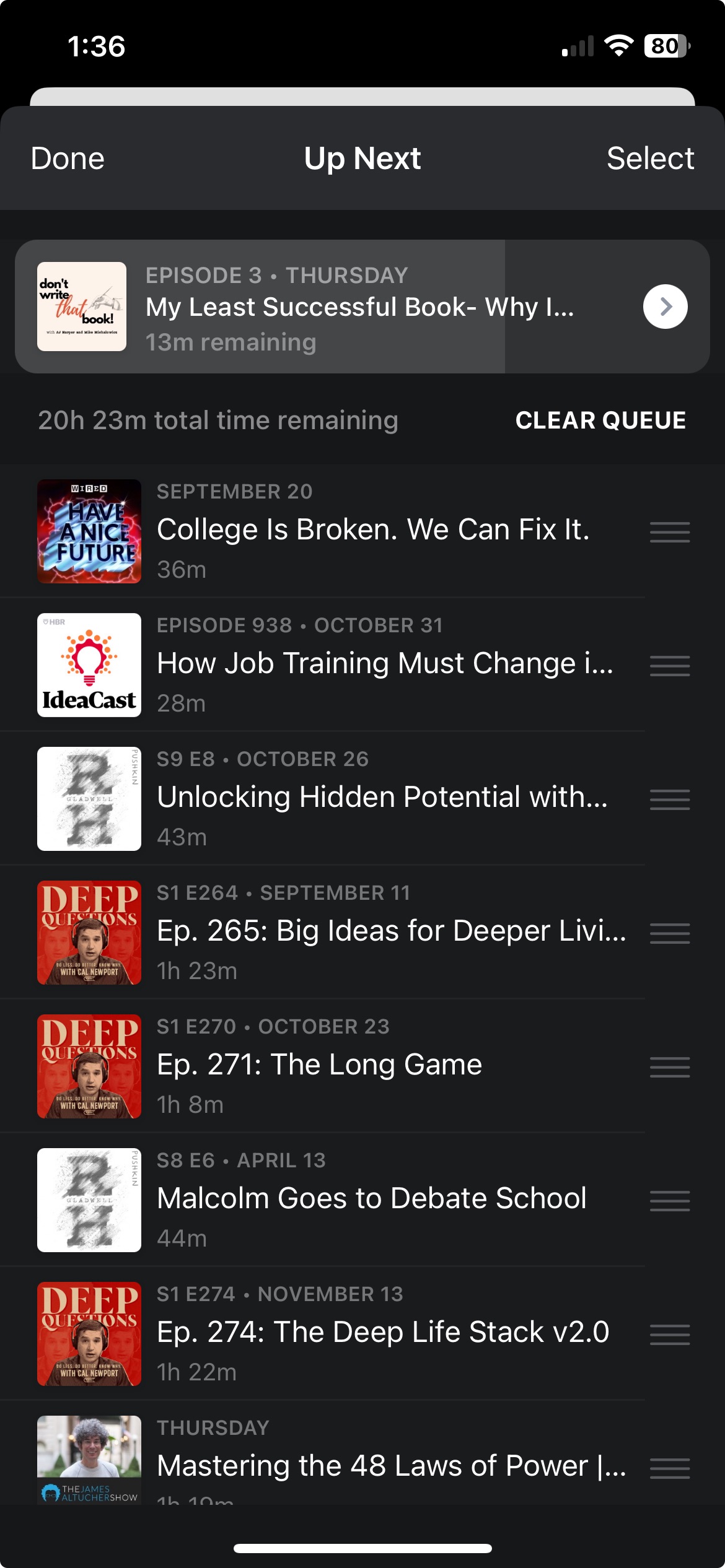This screenshot has height=1568, width=725.
Task: Open the now playing episode chevron
Action: tap(665, 307)
